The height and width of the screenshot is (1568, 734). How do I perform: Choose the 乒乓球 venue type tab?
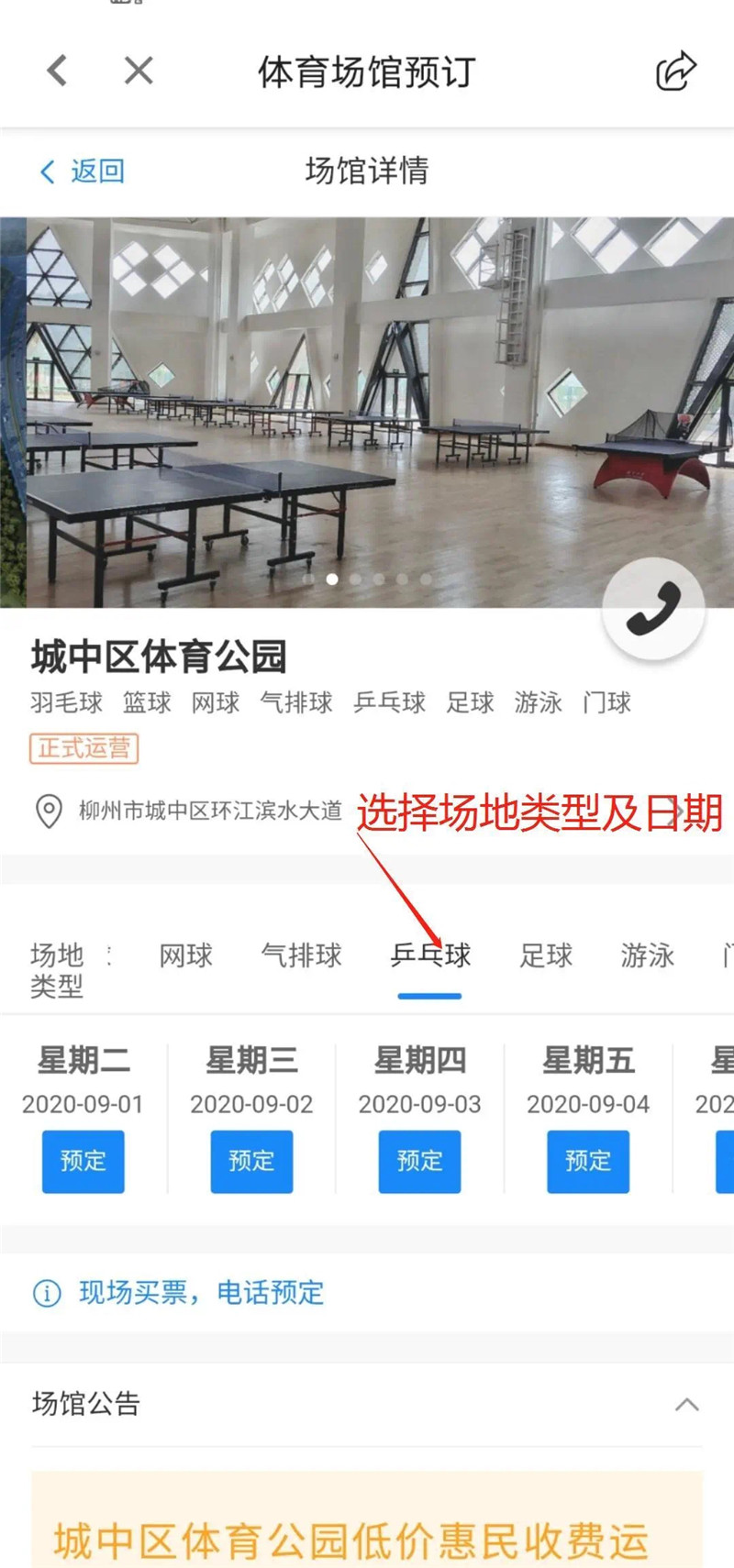pos(429,955)
